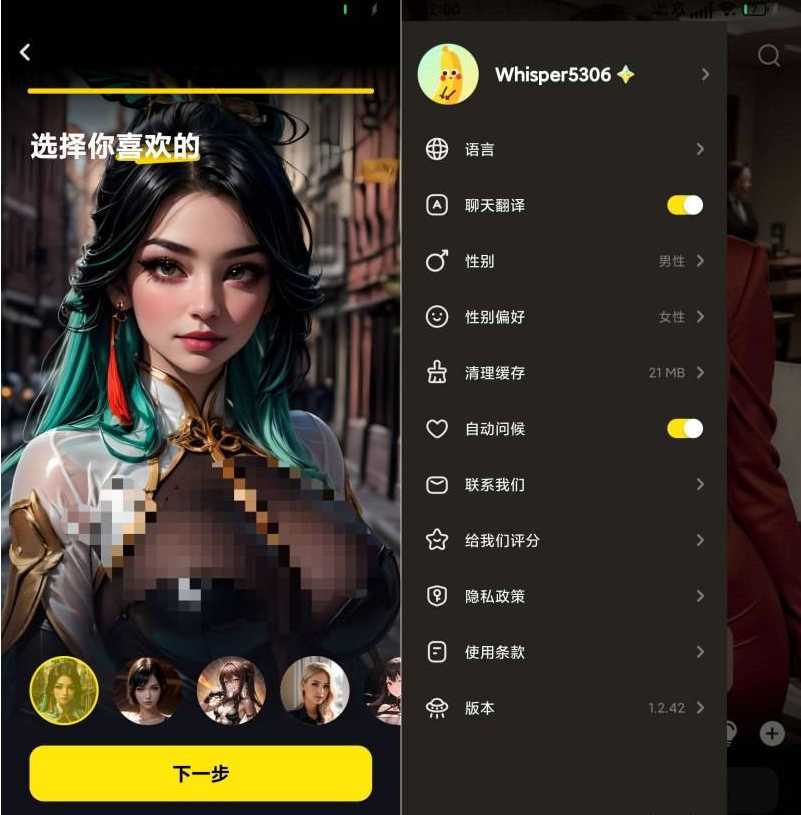
Task: Turn off the 聊天翻译 switch
Action: coord(685,205)
